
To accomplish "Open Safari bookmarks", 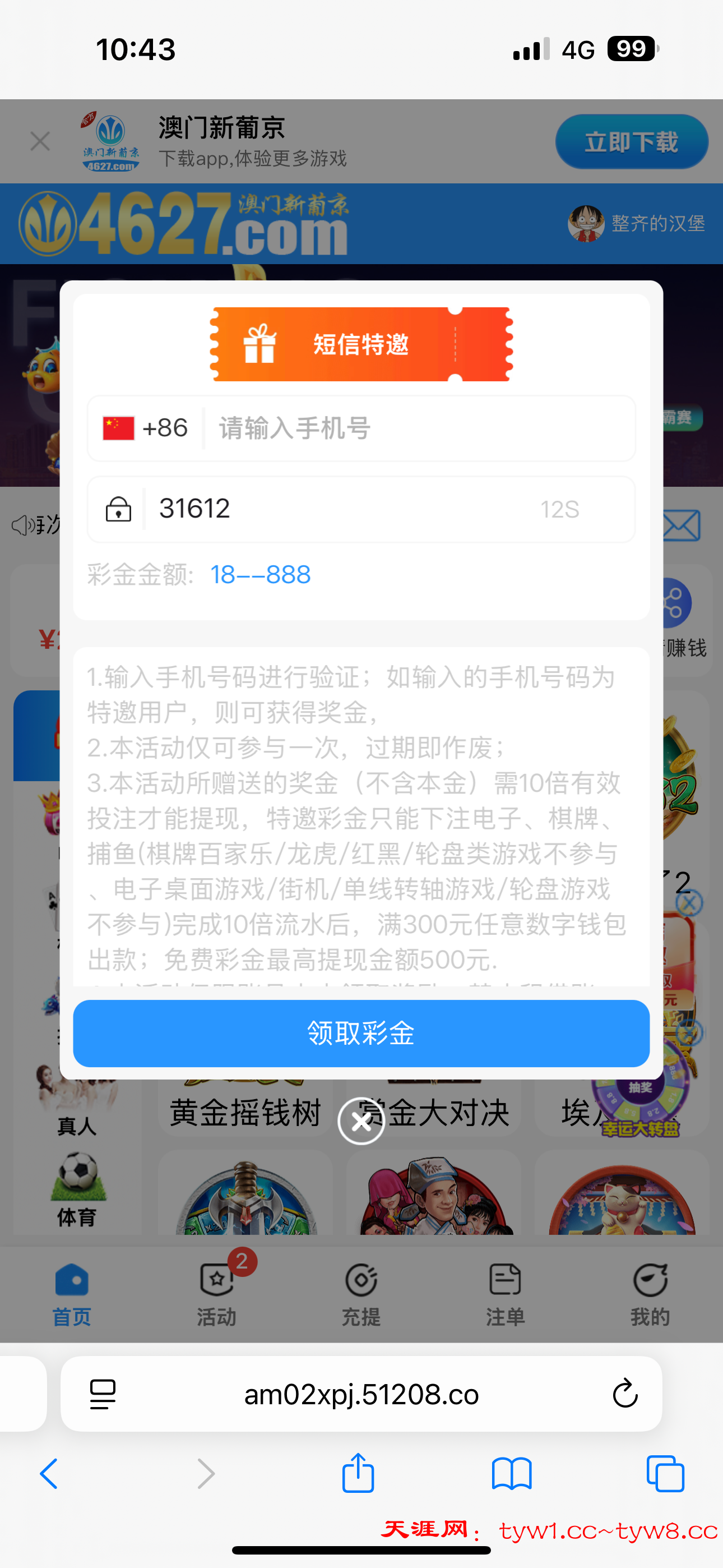I will click(512, 1474).
